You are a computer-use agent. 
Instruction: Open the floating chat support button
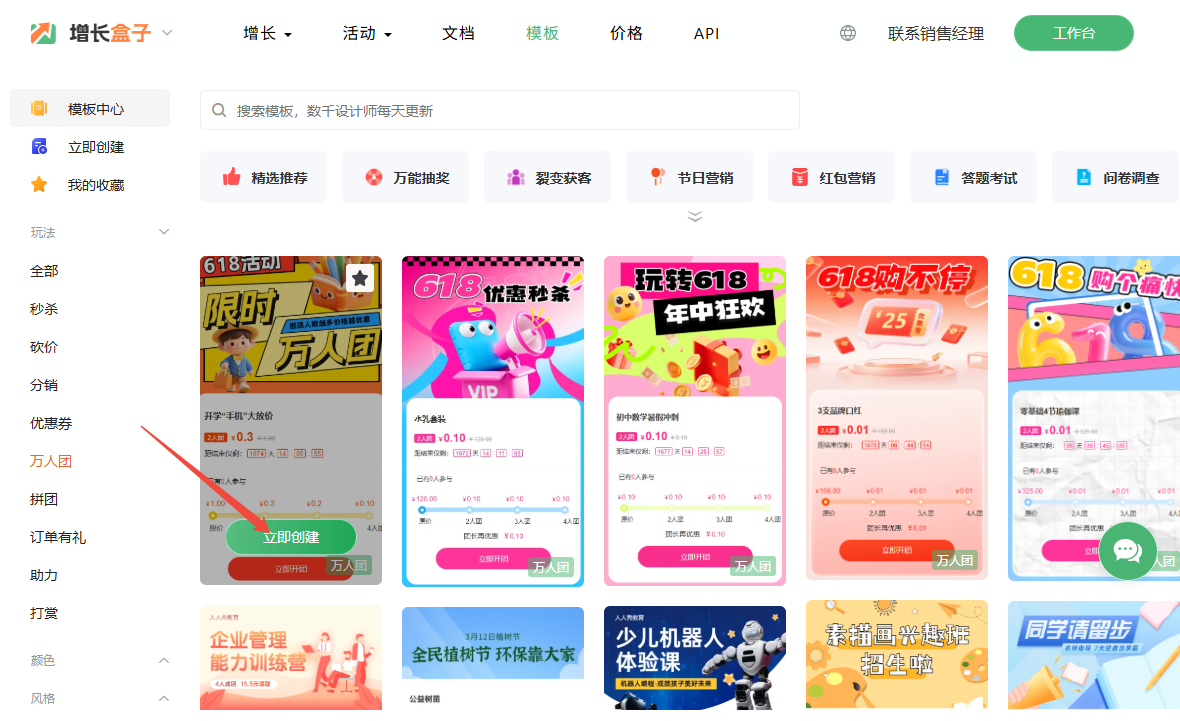tap(1128, 551)
